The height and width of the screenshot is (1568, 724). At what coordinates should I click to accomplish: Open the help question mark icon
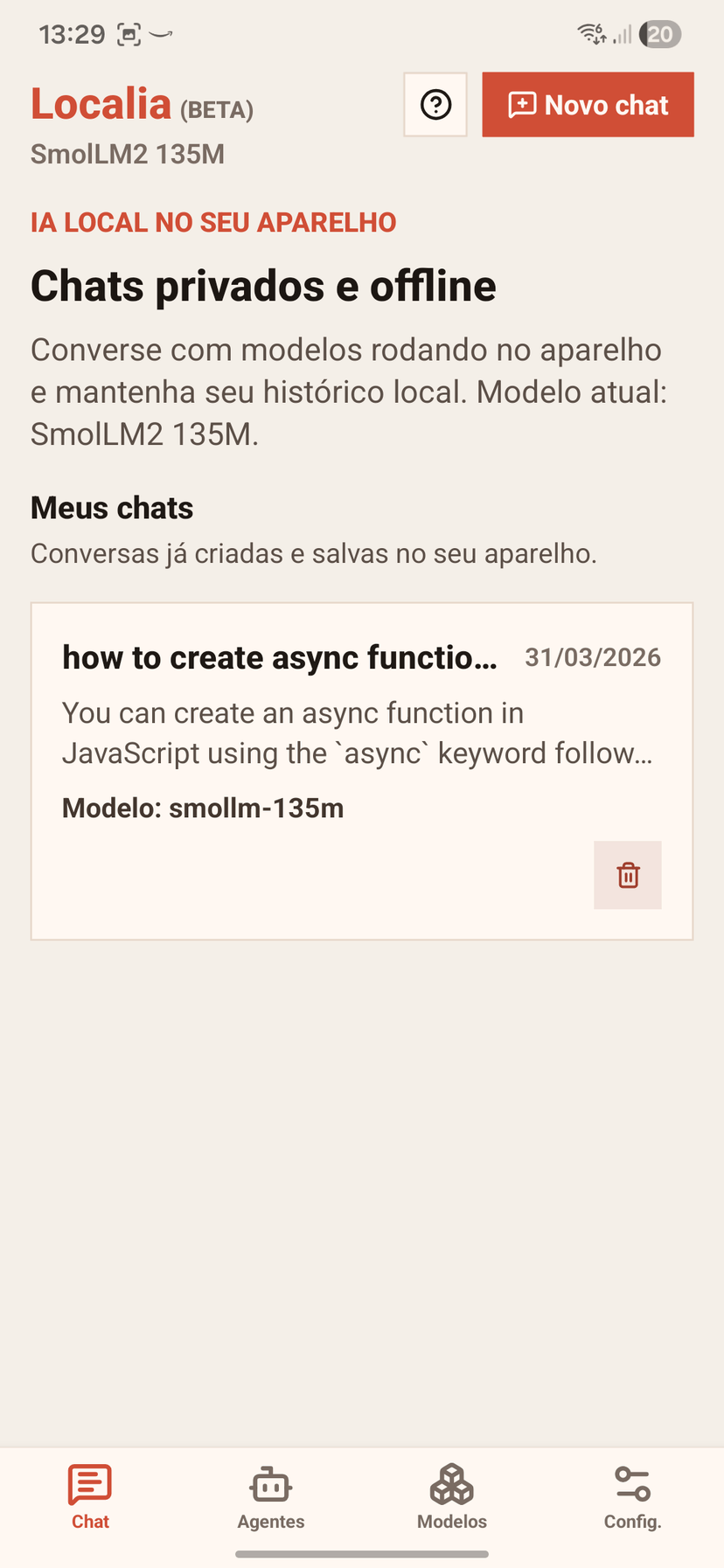coord(435,105)
